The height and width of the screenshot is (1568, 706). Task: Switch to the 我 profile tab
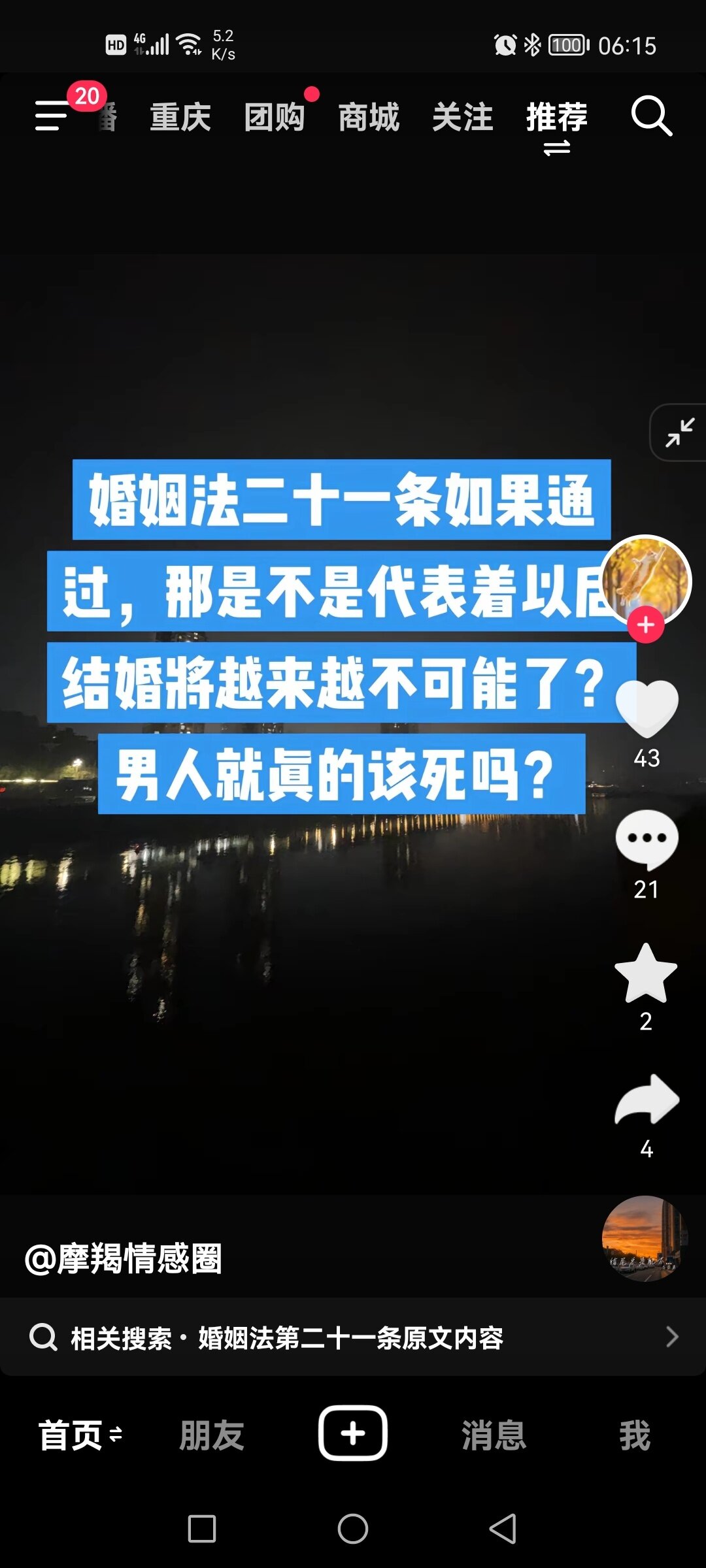(635, 1435)
